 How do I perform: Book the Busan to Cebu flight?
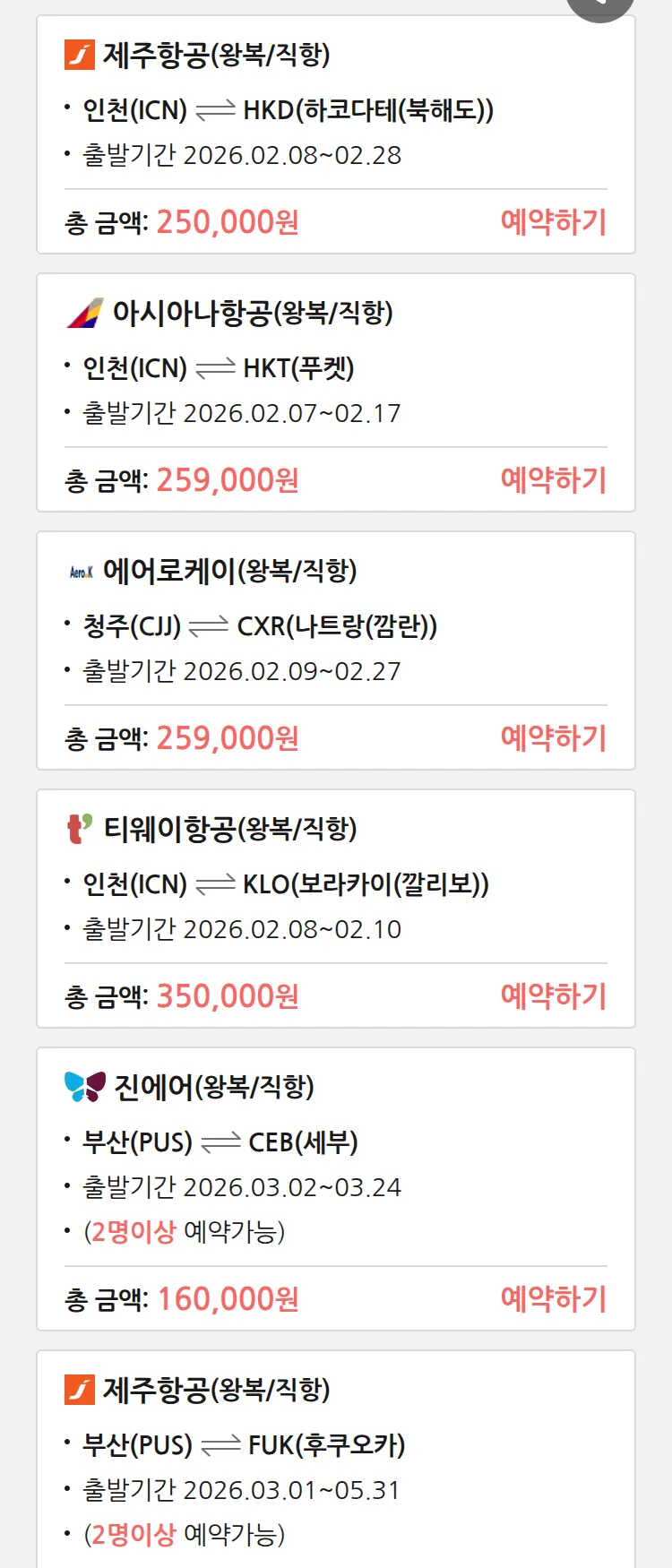(554, 1297)
